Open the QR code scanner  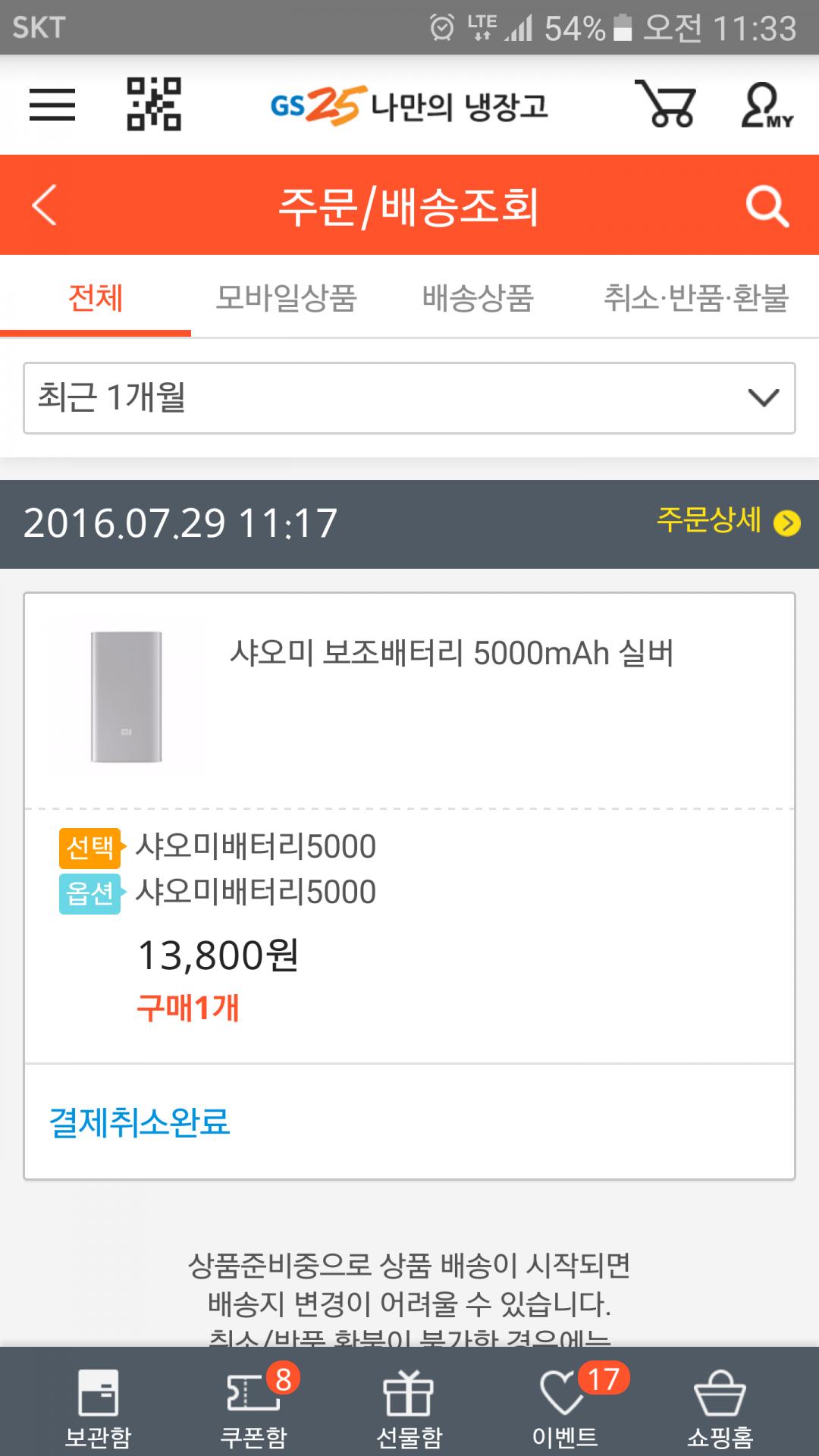pos(154,104)
